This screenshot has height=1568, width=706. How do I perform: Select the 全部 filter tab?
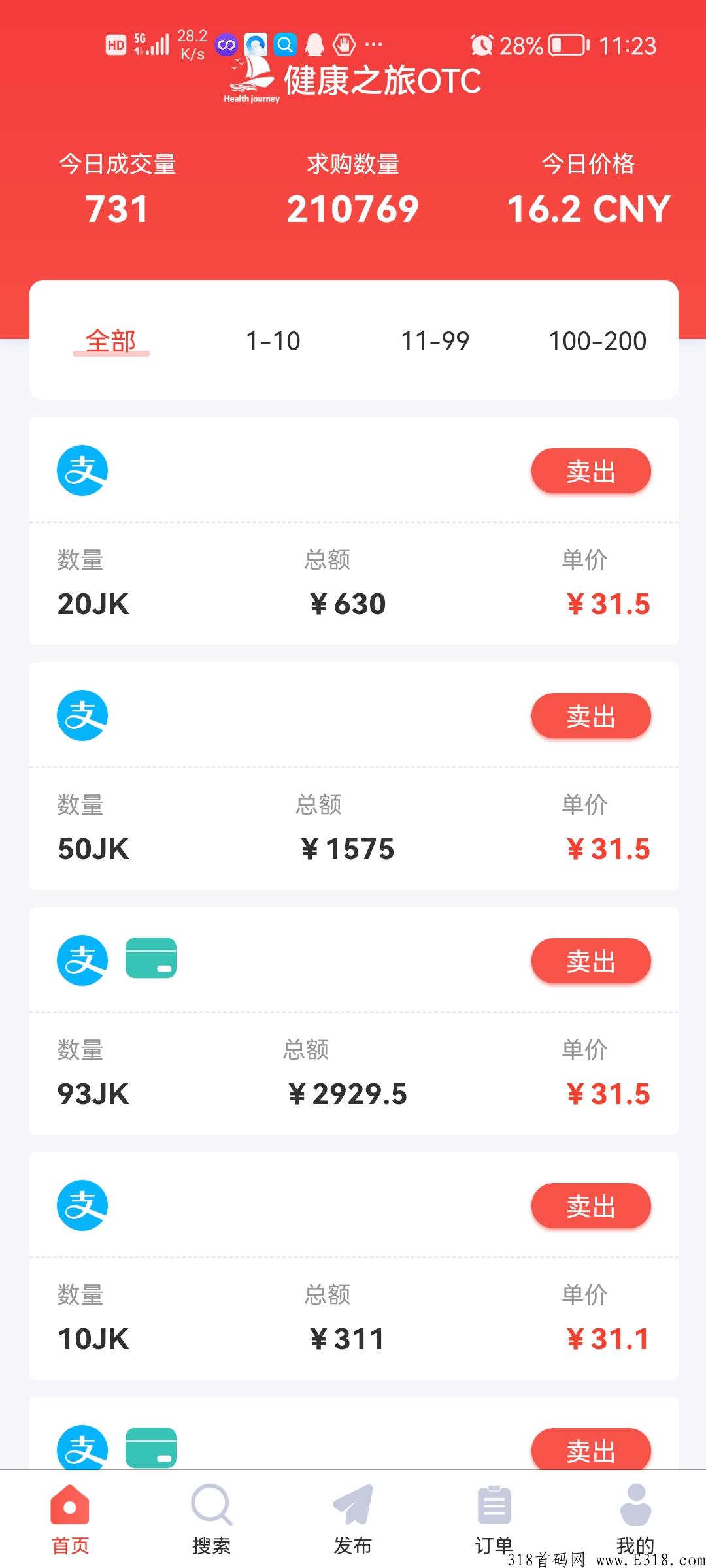pos(112,340)
